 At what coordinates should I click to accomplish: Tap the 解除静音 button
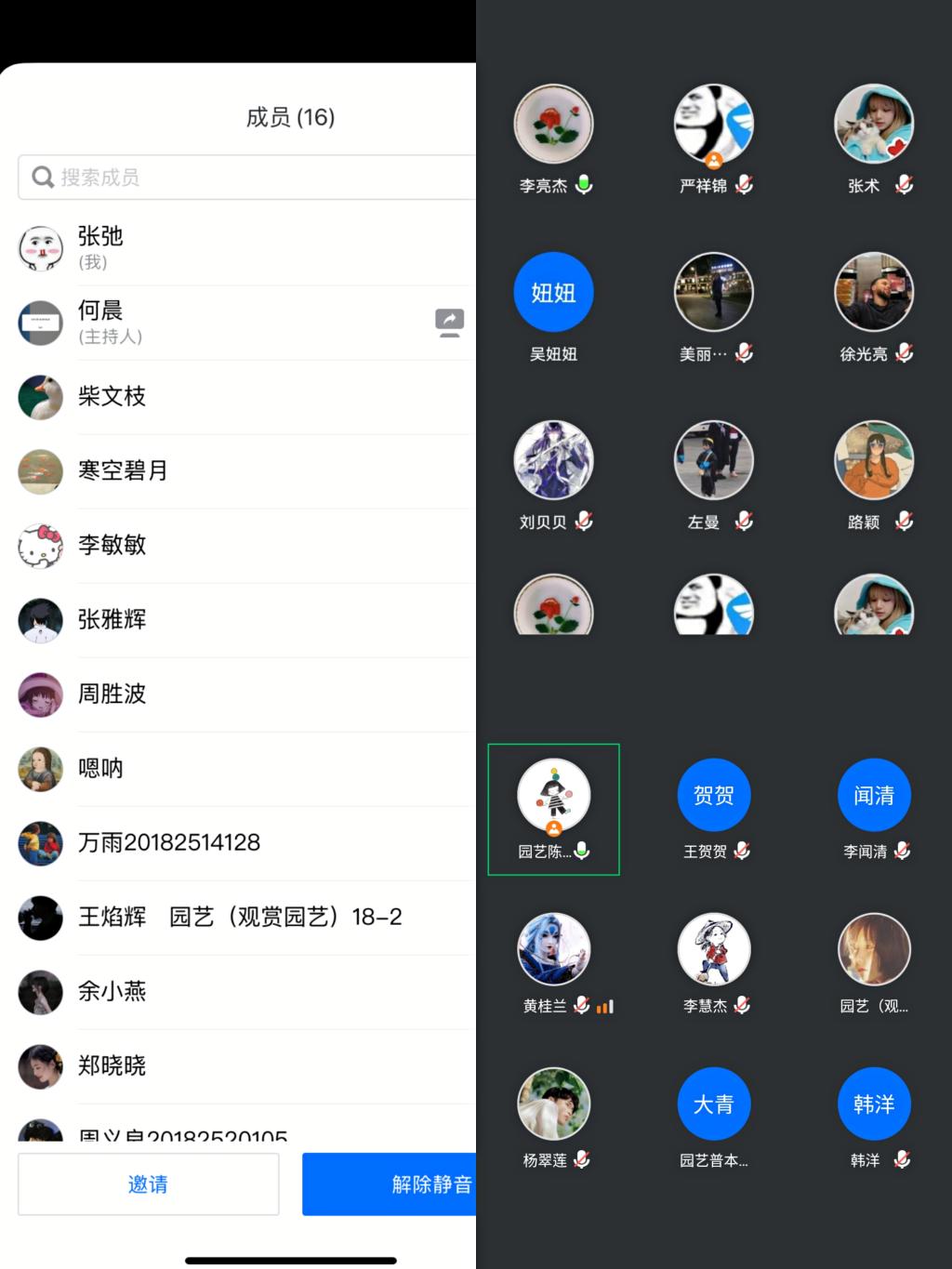coord(390,1183)
